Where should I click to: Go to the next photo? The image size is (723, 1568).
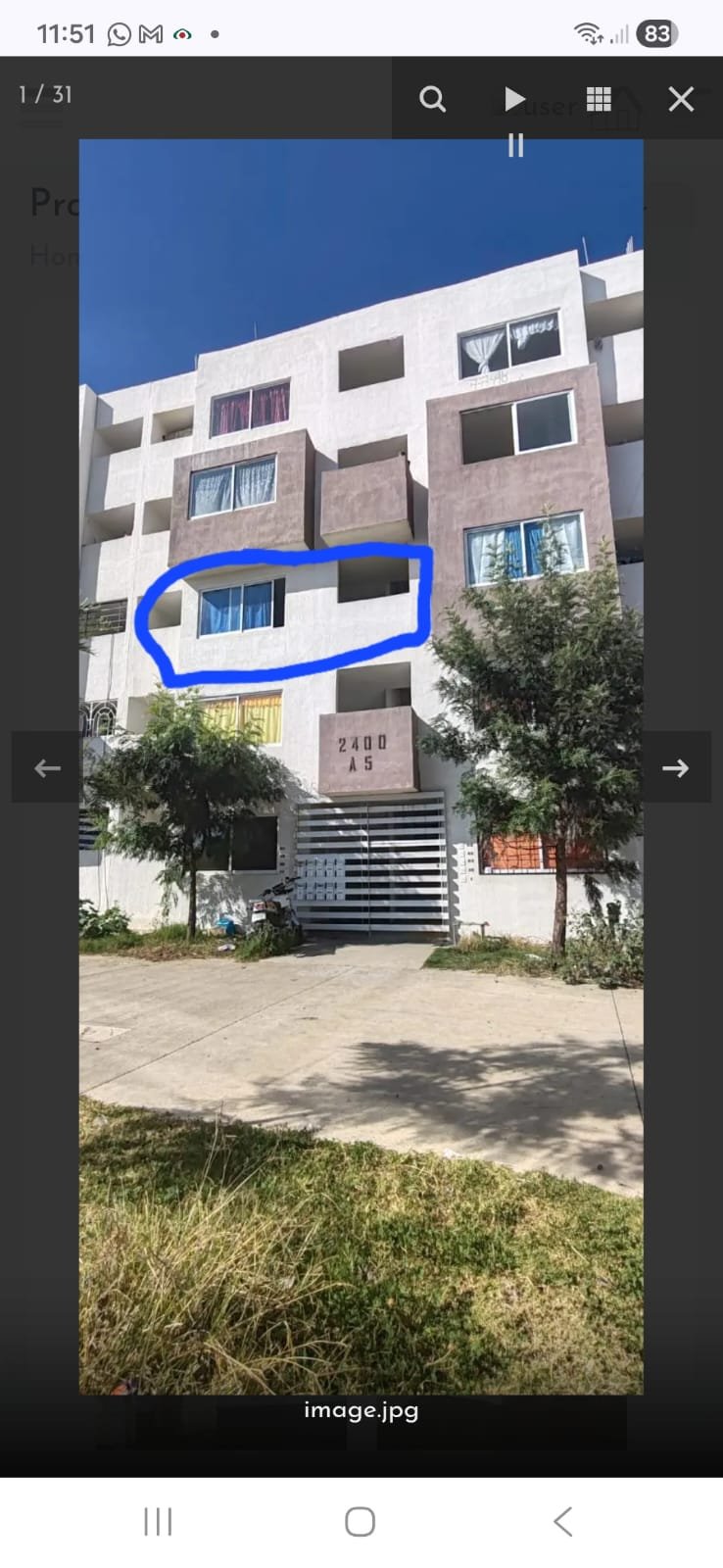pos(675,768)
